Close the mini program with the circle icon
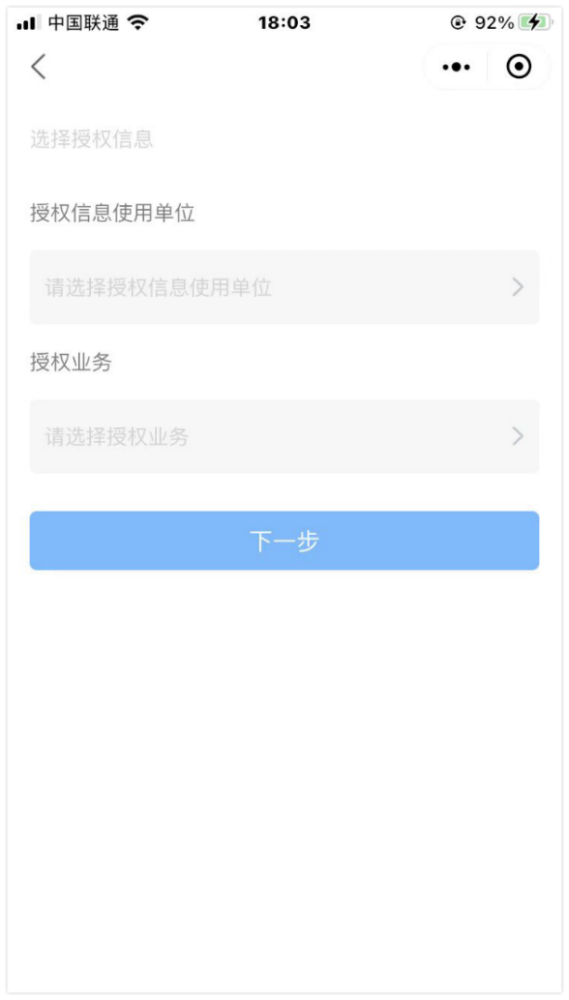The height and width of the screenshot is (1000, 569). (x=519, y=66)
